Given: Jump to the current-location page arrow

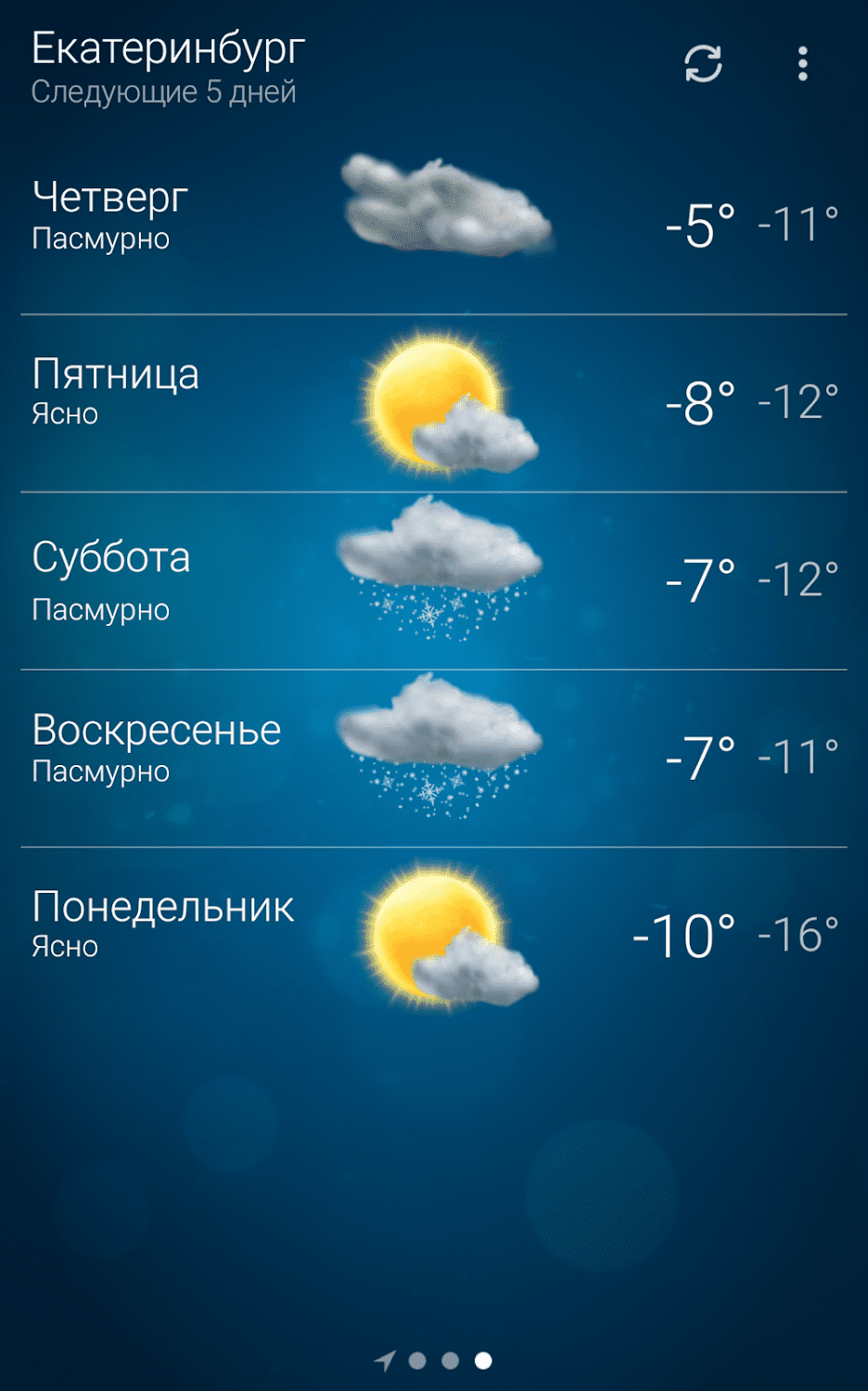Looking at the screenshot, I should click(385, 1360).
